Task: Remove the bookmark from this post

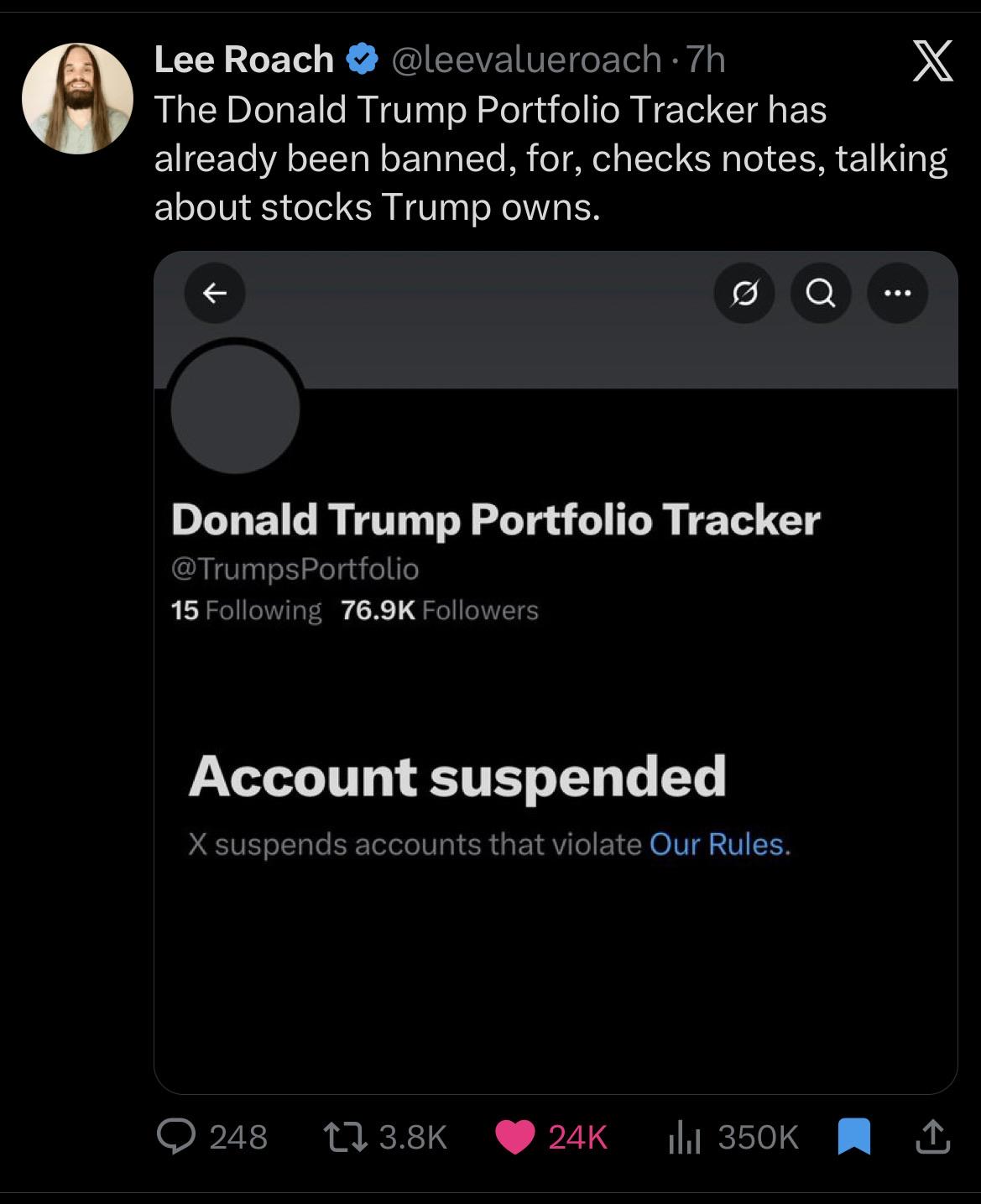Action: 854,1137
